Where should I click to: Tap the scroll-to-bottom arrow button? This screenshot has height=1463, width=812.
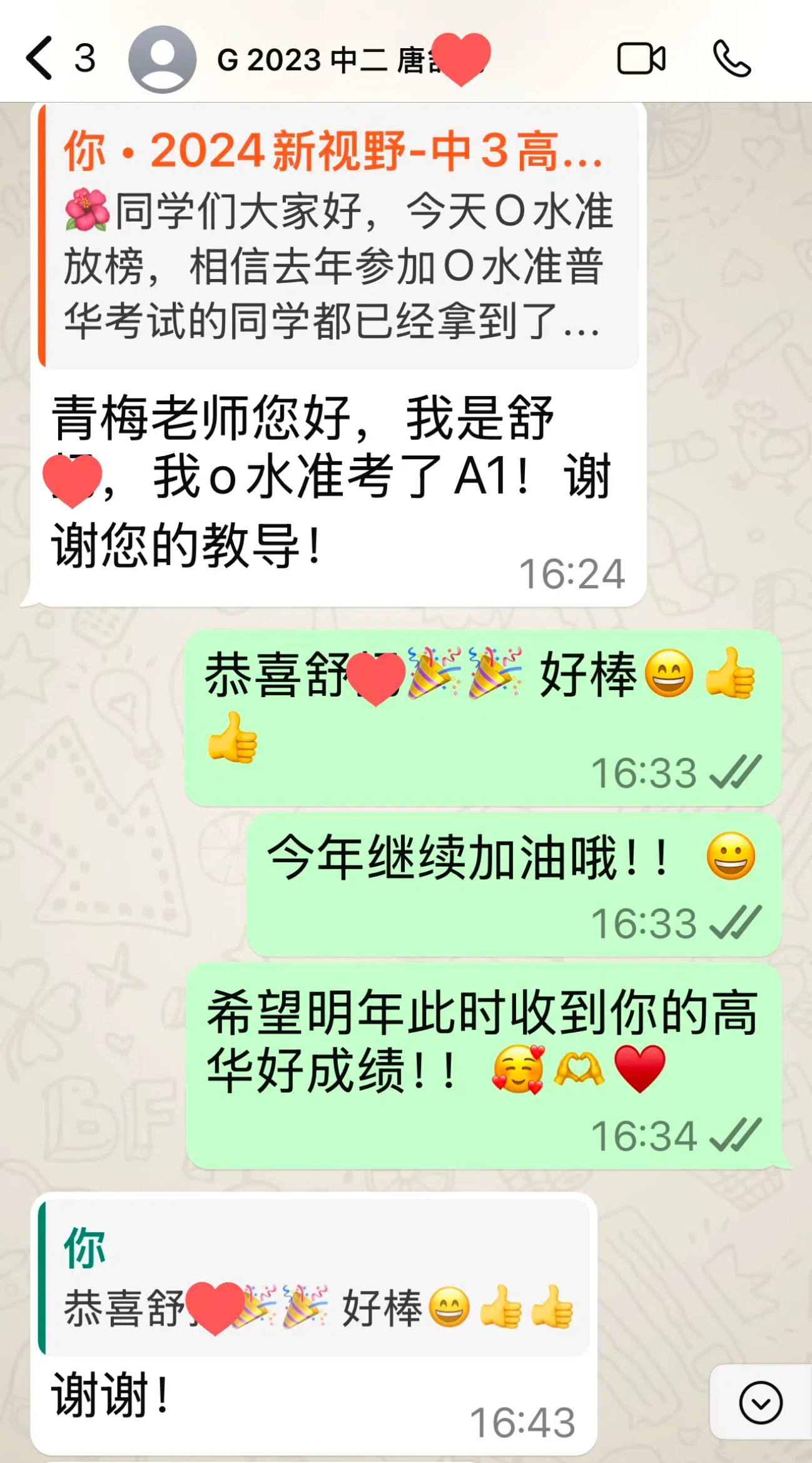pos(761,1402)
